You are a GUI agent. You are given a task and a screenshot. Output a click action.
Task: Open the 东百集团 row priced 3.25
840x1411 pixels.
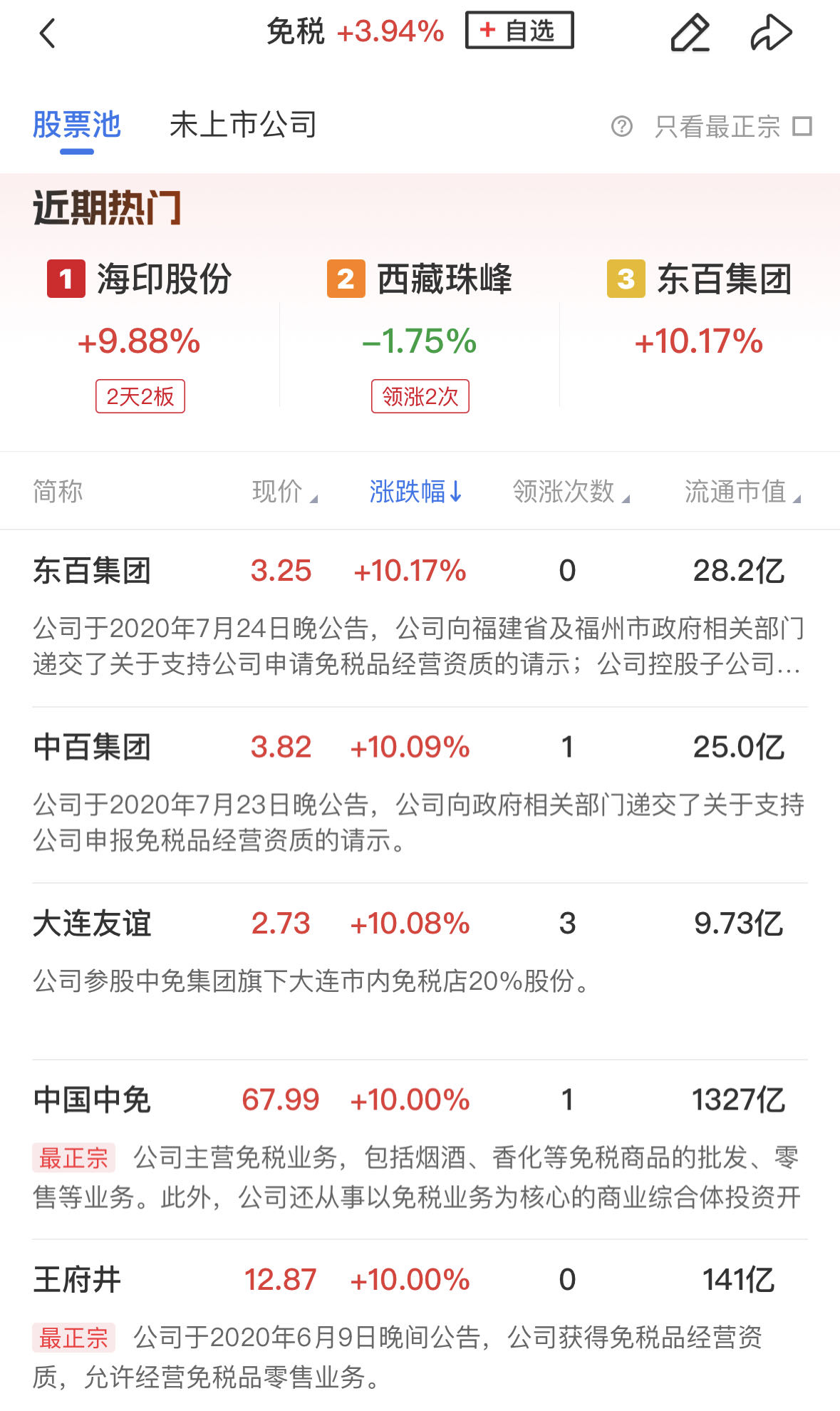[420, 618]
